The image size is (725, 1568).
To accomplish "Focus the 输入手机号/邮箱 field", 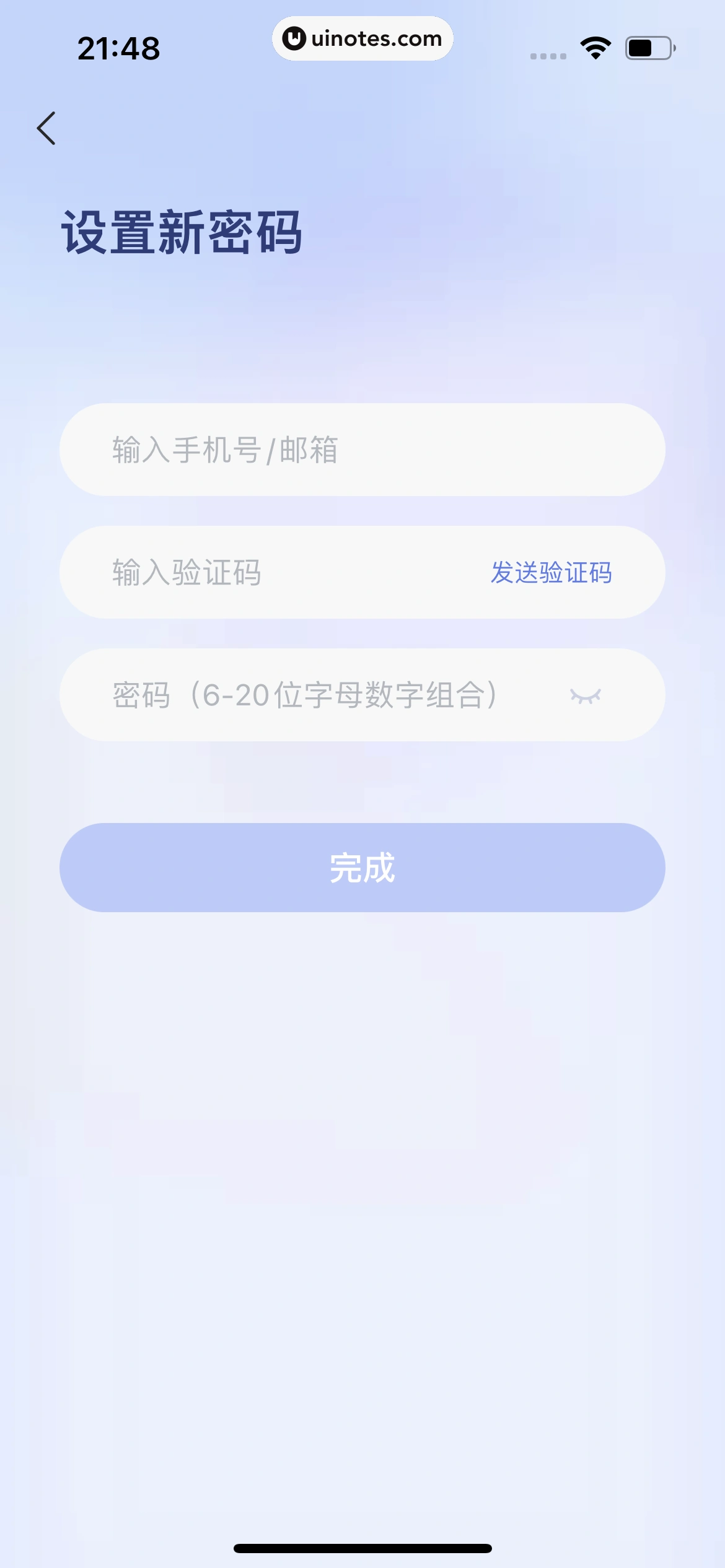I will (362, 450).
